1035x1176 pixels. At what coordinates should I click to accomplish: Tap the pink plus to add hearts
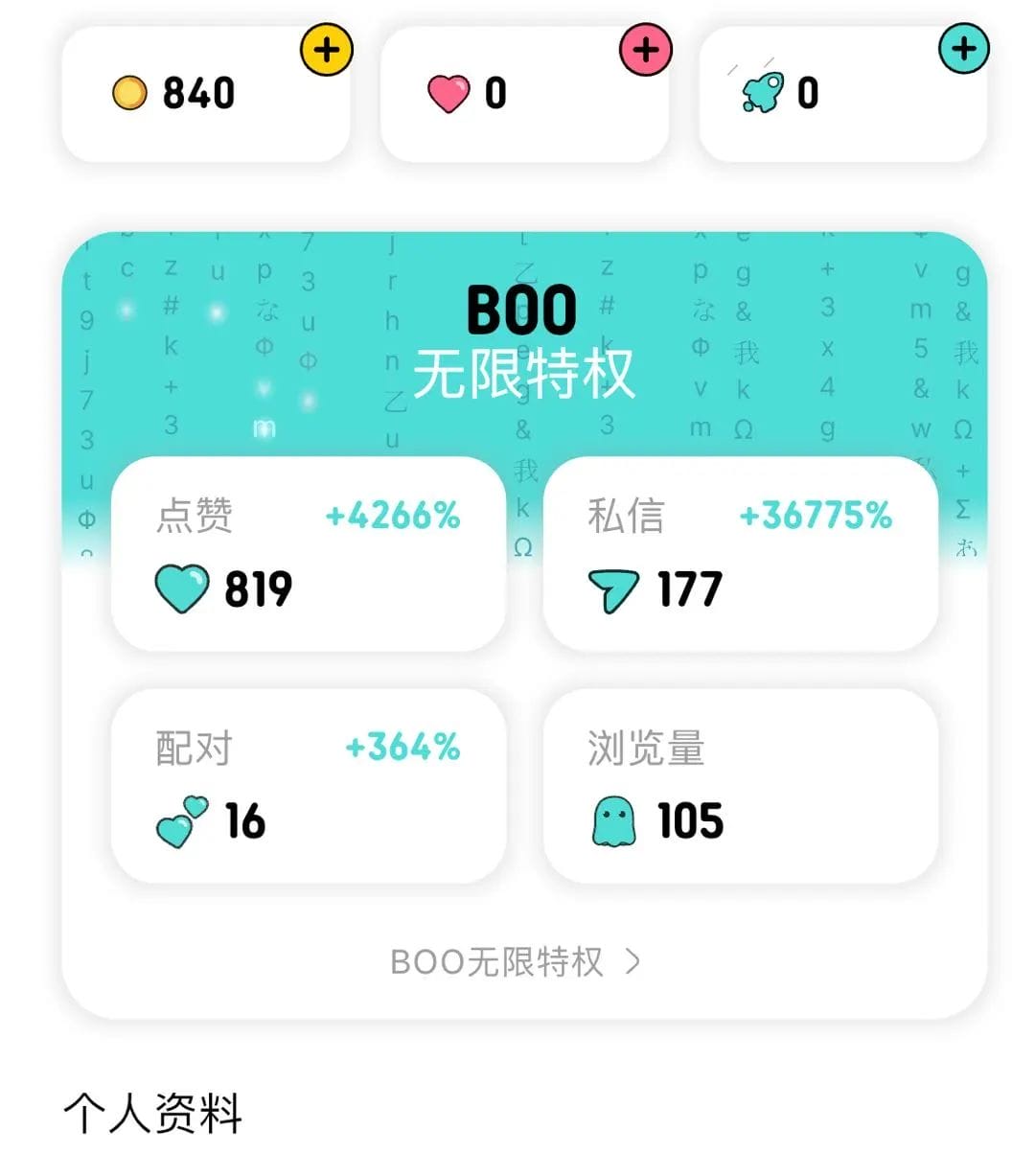(x=646, y=50)
